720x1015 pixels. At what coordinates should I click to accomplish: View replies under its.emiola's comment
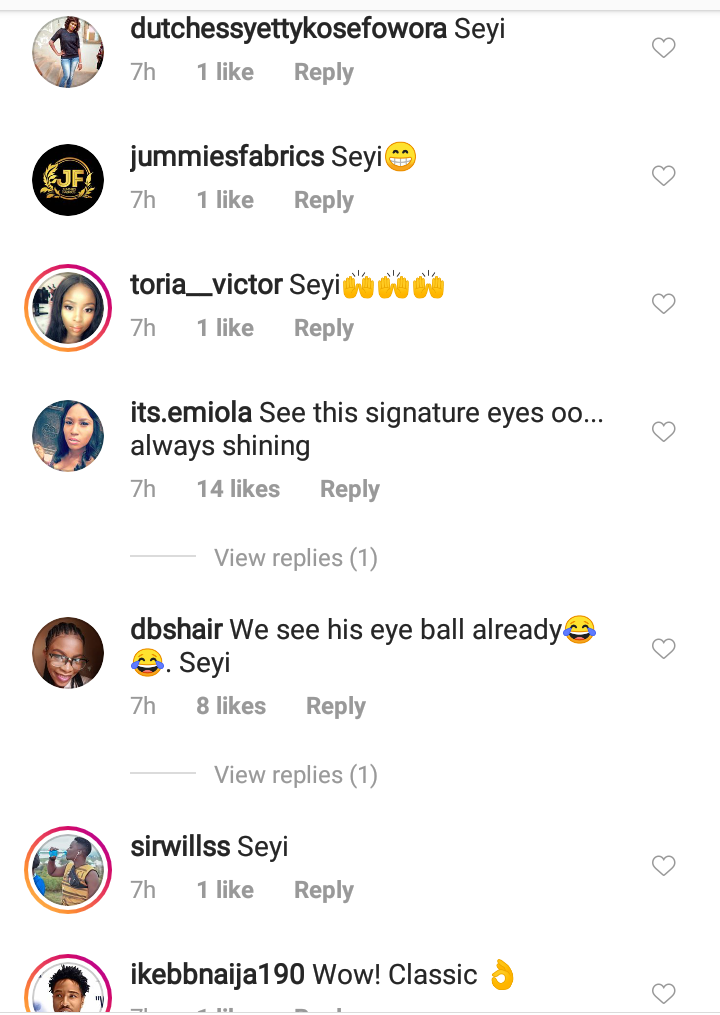[x=295, y=558]
